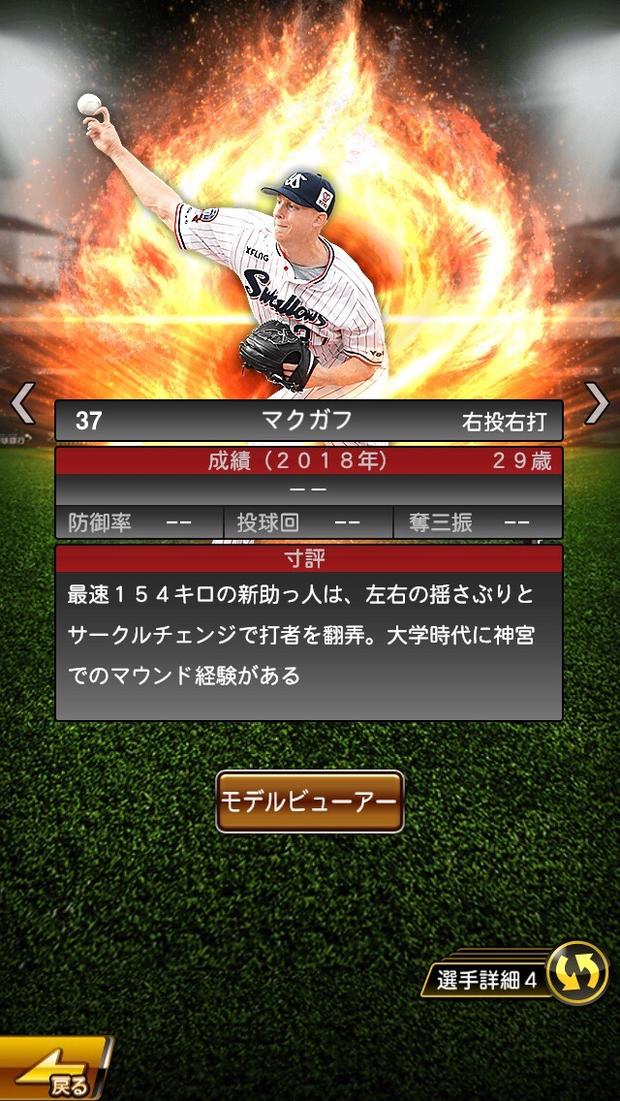Go to the next player with right arrow
This screenshot has width=620, height=1101.
596,403
